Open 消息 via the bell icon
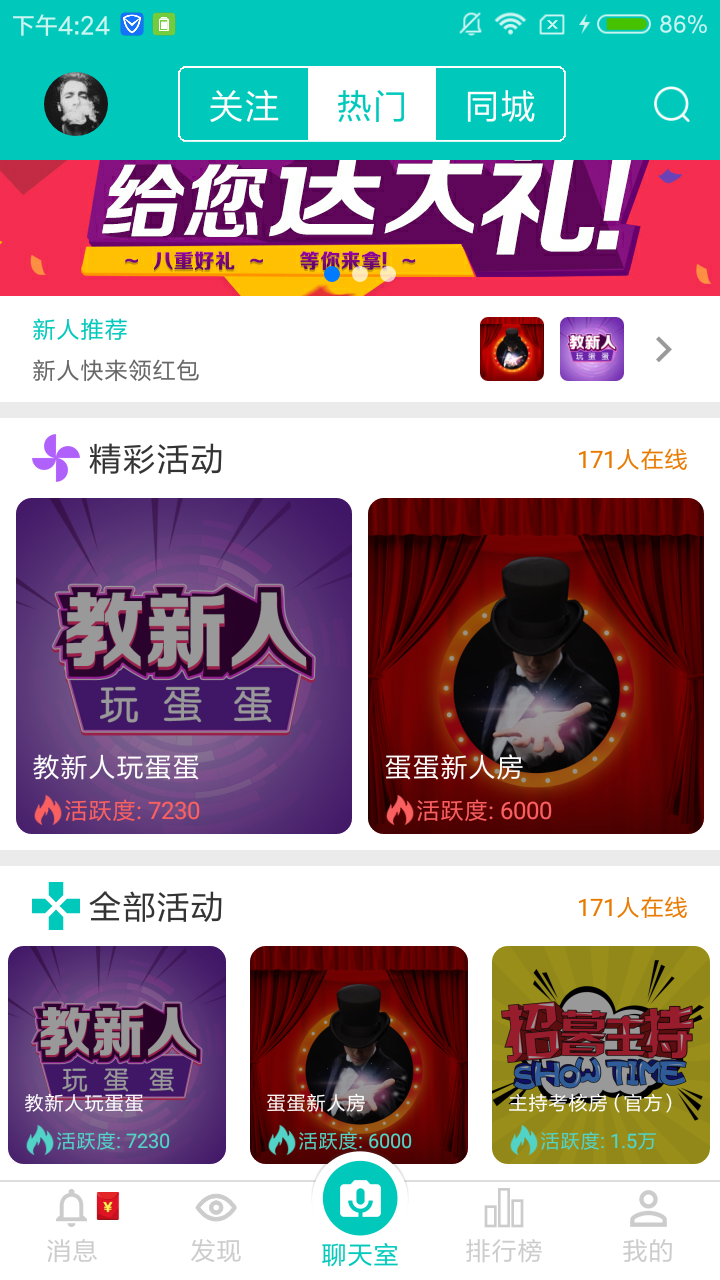The height and width of the screenshot is (1280, 720). pos(71,1208)
